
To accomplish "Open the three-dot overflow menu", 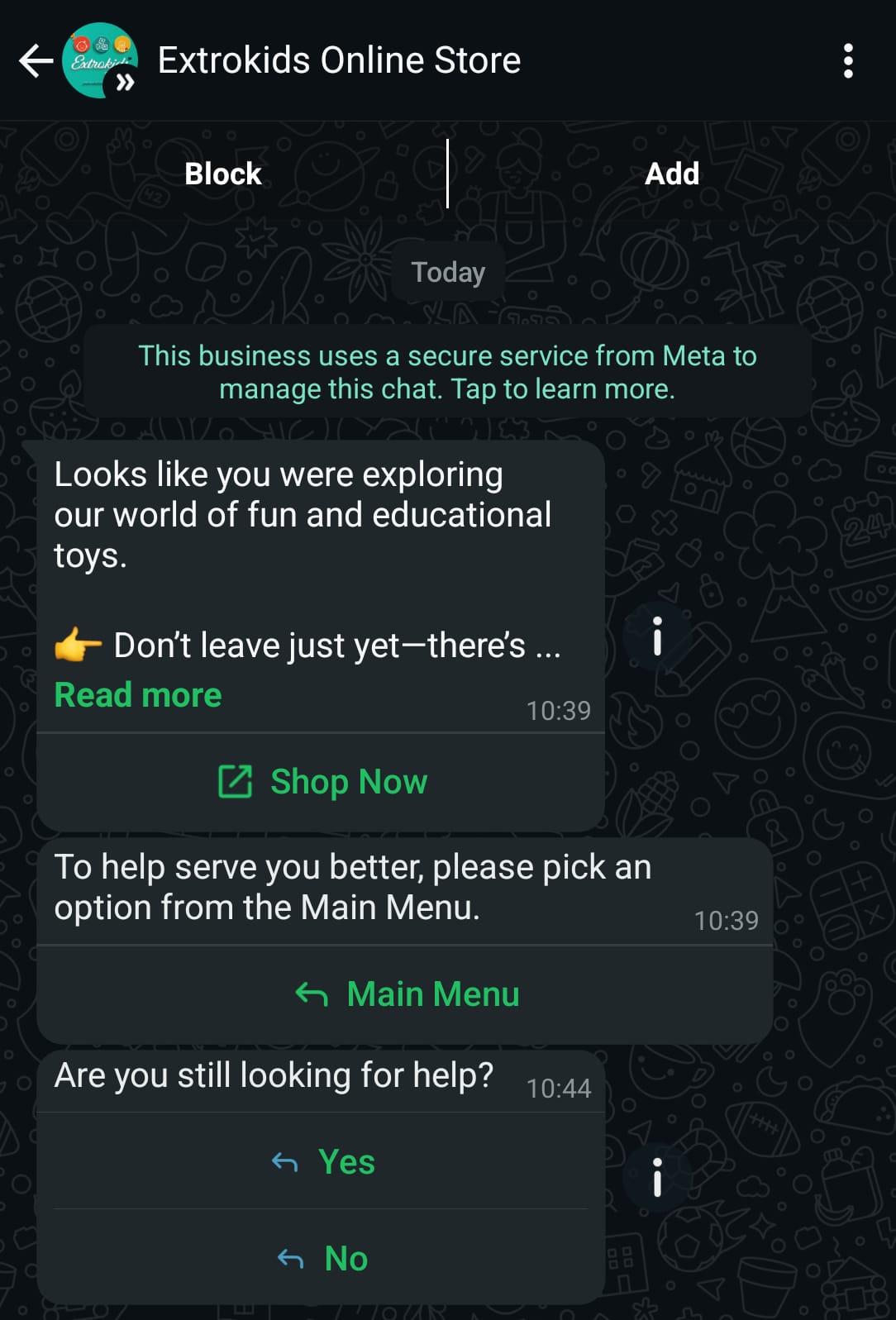I will 847,61.
